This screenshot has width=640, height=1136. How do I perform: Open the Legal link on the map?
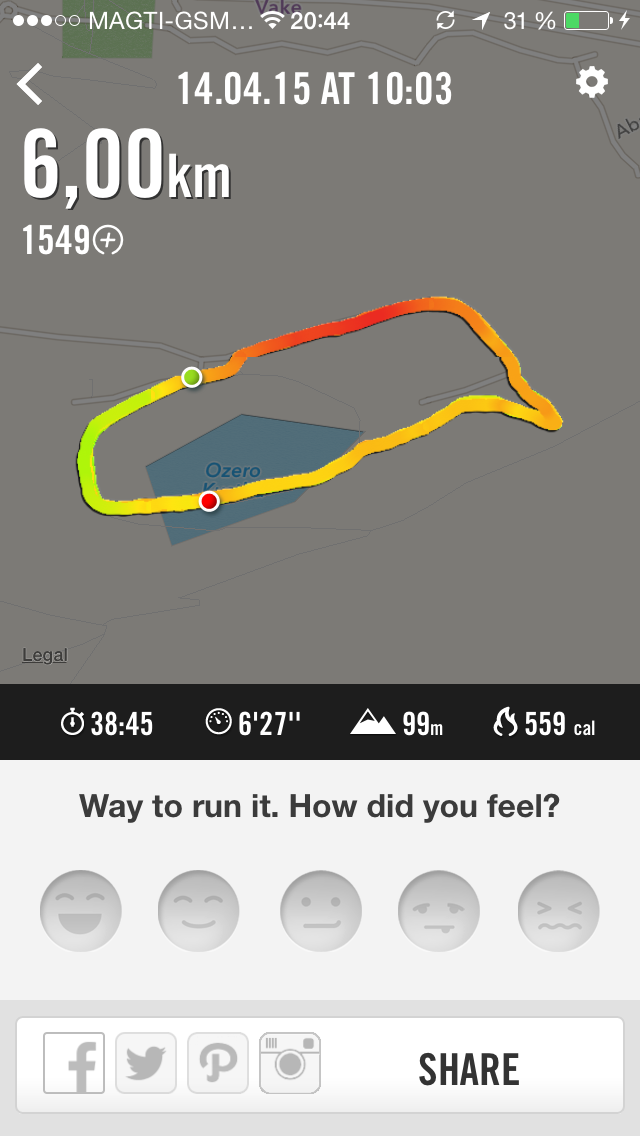pos(44,655)
